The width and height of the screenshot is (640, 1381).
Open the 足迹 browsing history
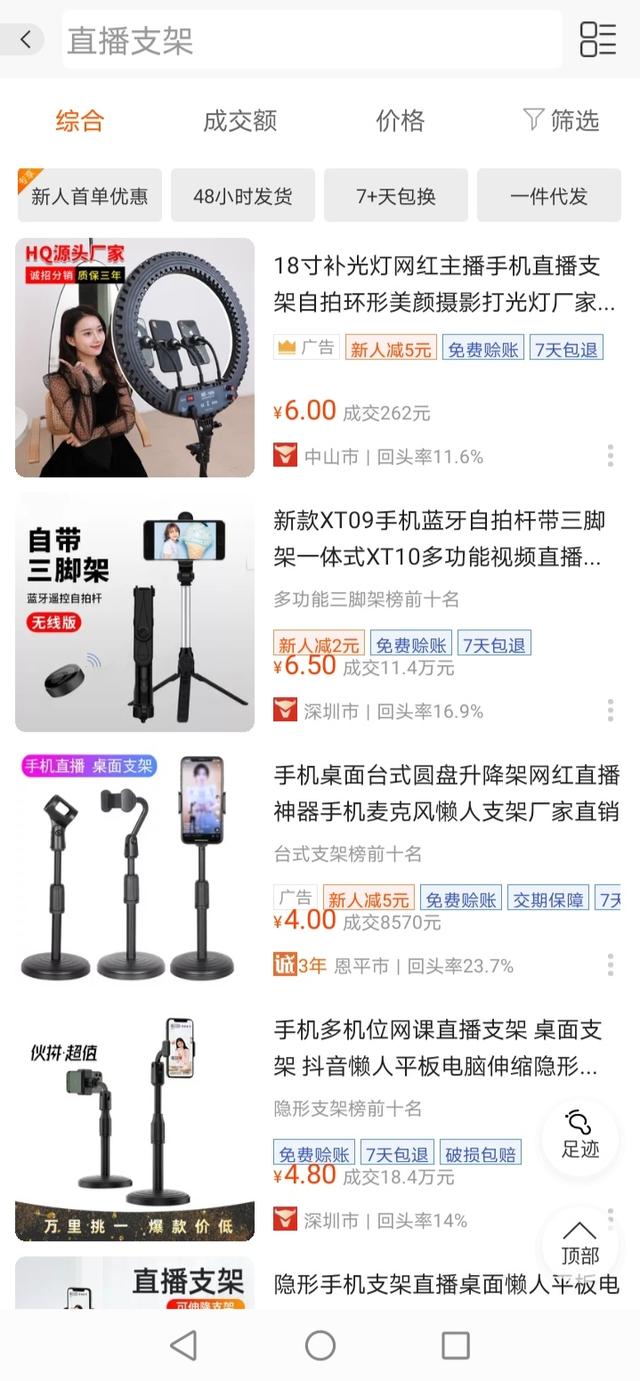point(580,1136)
